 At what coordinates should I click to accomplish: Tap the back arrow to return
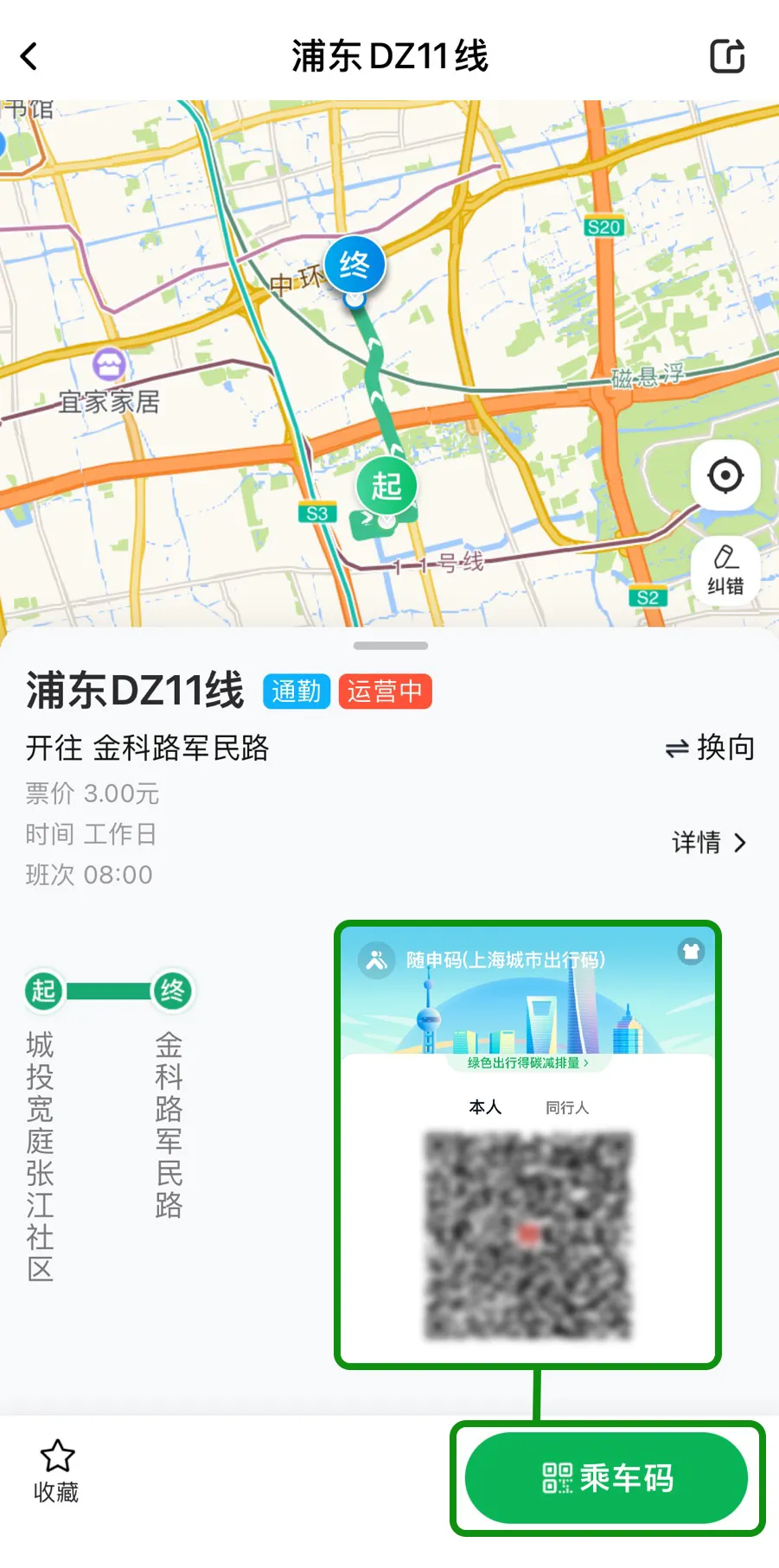pyautogui.click(x=29, y=54)
